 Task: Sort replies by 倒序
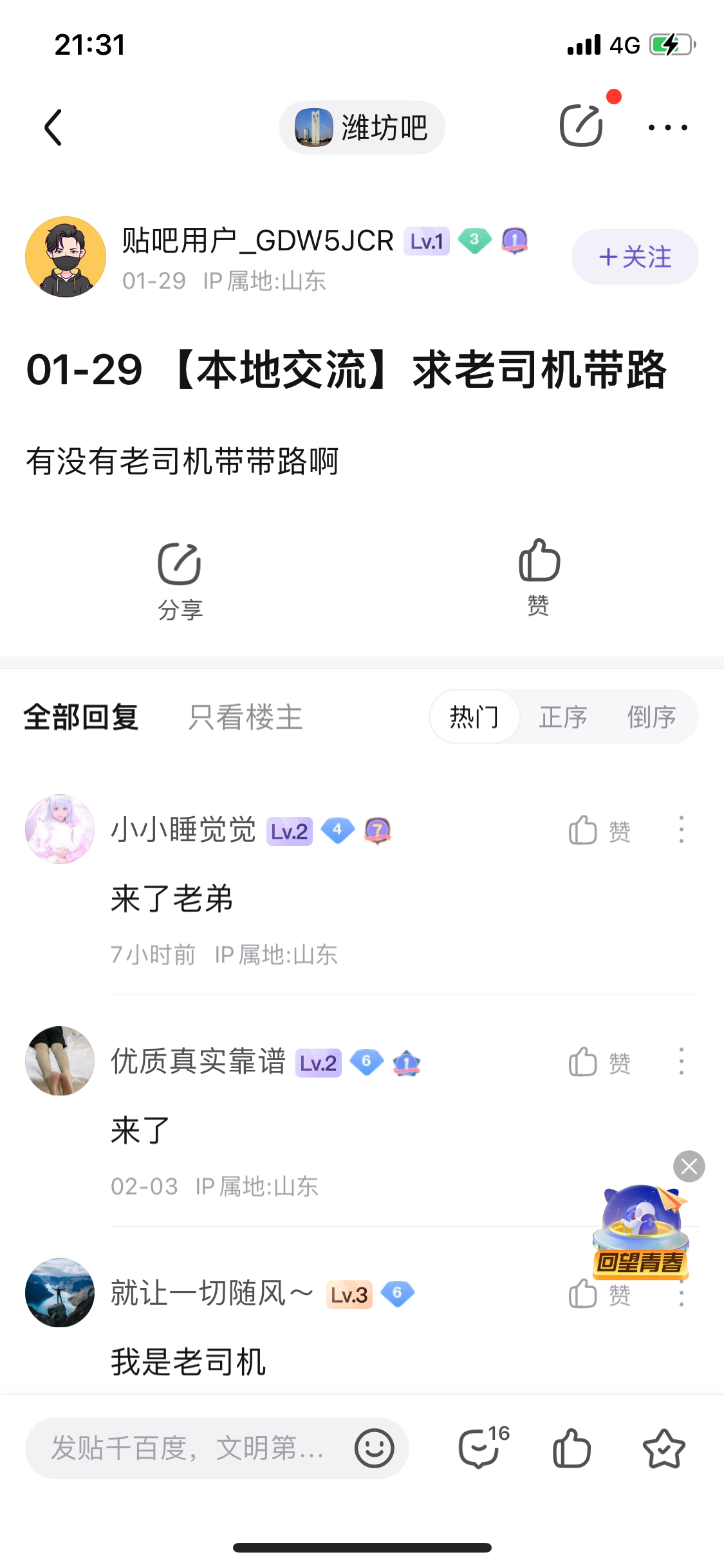(651, 717)
